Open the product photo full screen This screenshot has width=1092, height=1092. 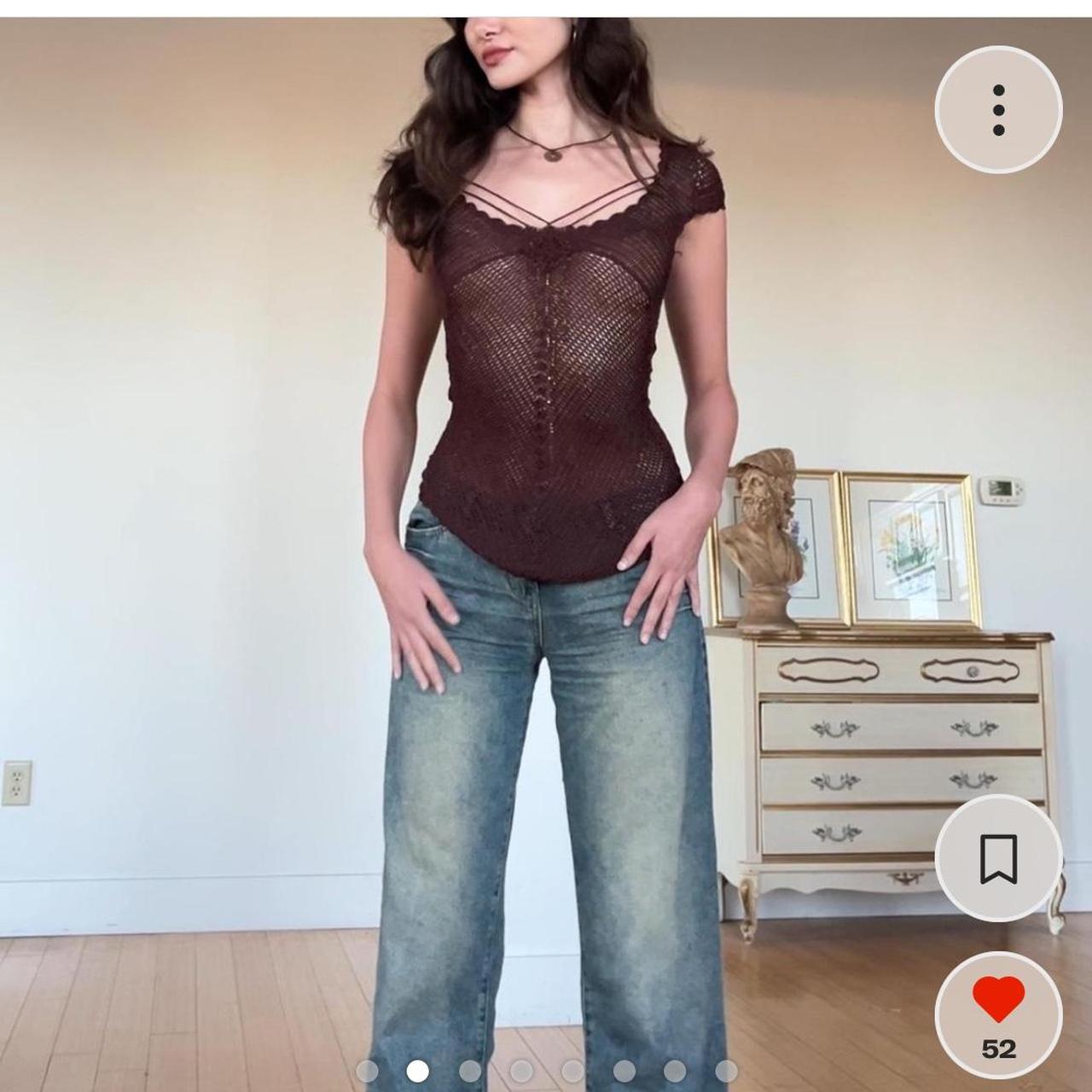pos(546,512)
